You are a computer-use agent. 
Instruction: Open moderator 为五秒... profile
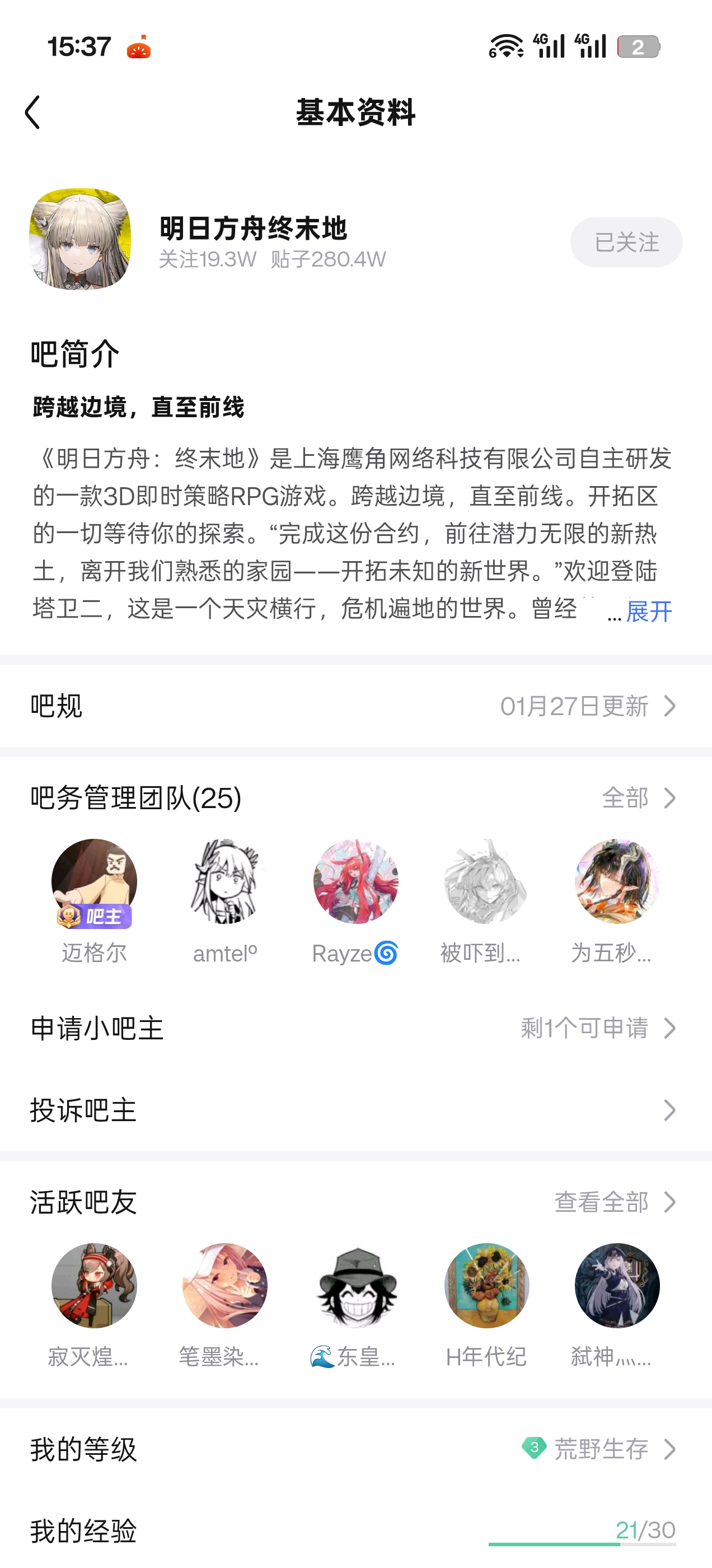pyautogui.click(x=616, y=883)
